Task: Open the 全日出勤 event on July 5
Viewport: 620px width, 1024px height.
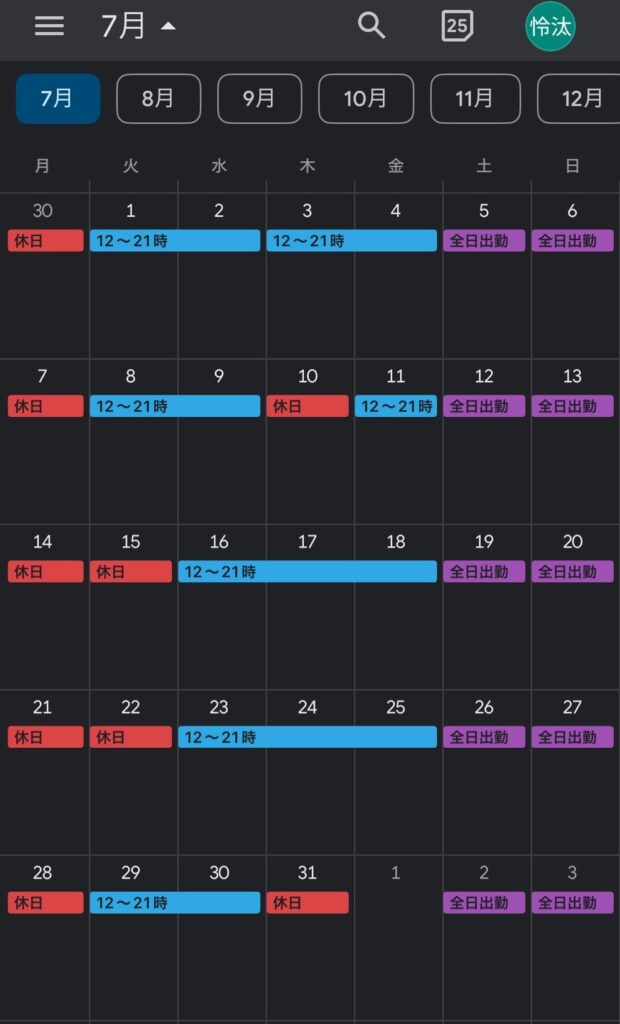Action: (483, 240)
